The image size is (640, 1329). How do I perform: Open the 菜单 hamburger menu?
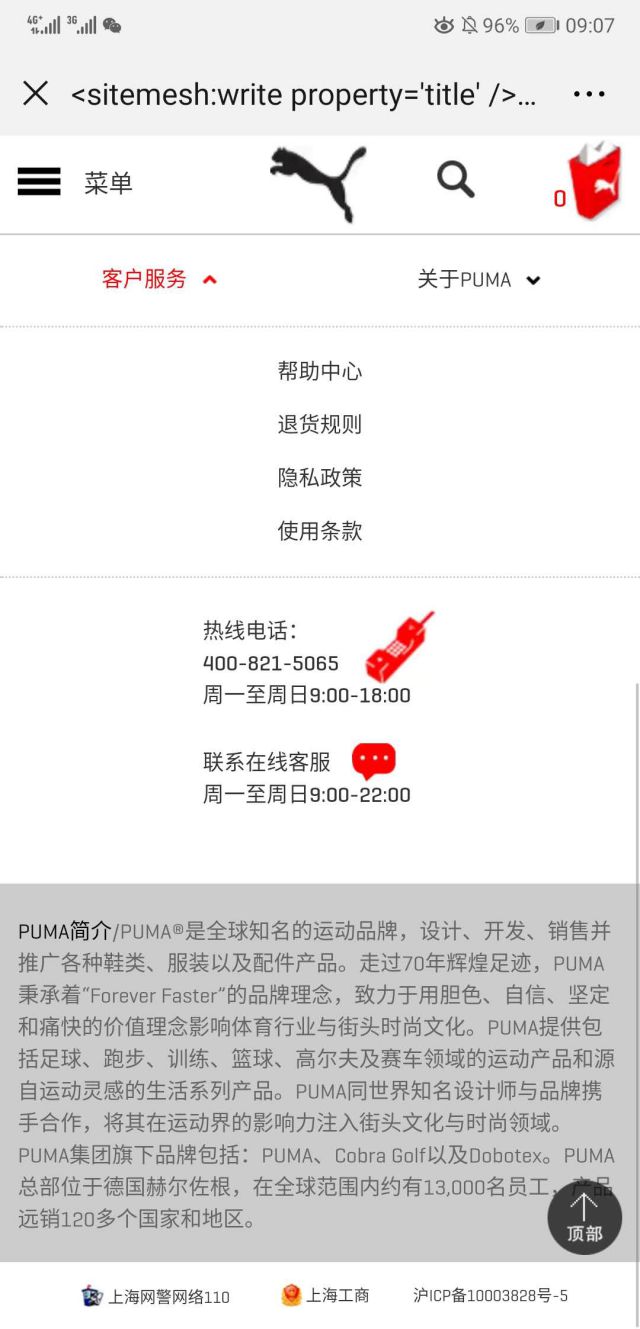(74, 182)
